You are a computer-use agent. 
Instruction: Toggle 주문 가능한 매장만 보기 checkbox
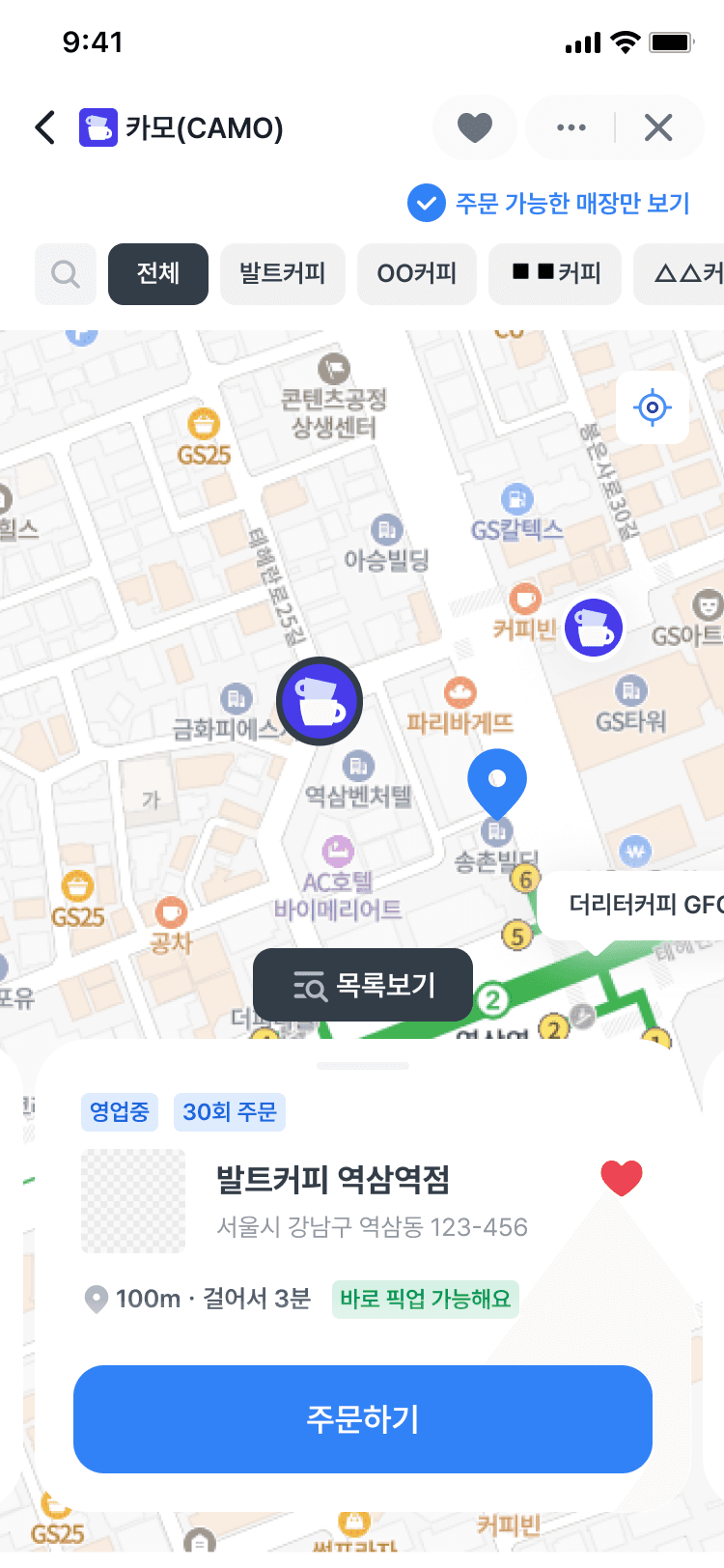point(426,204)
